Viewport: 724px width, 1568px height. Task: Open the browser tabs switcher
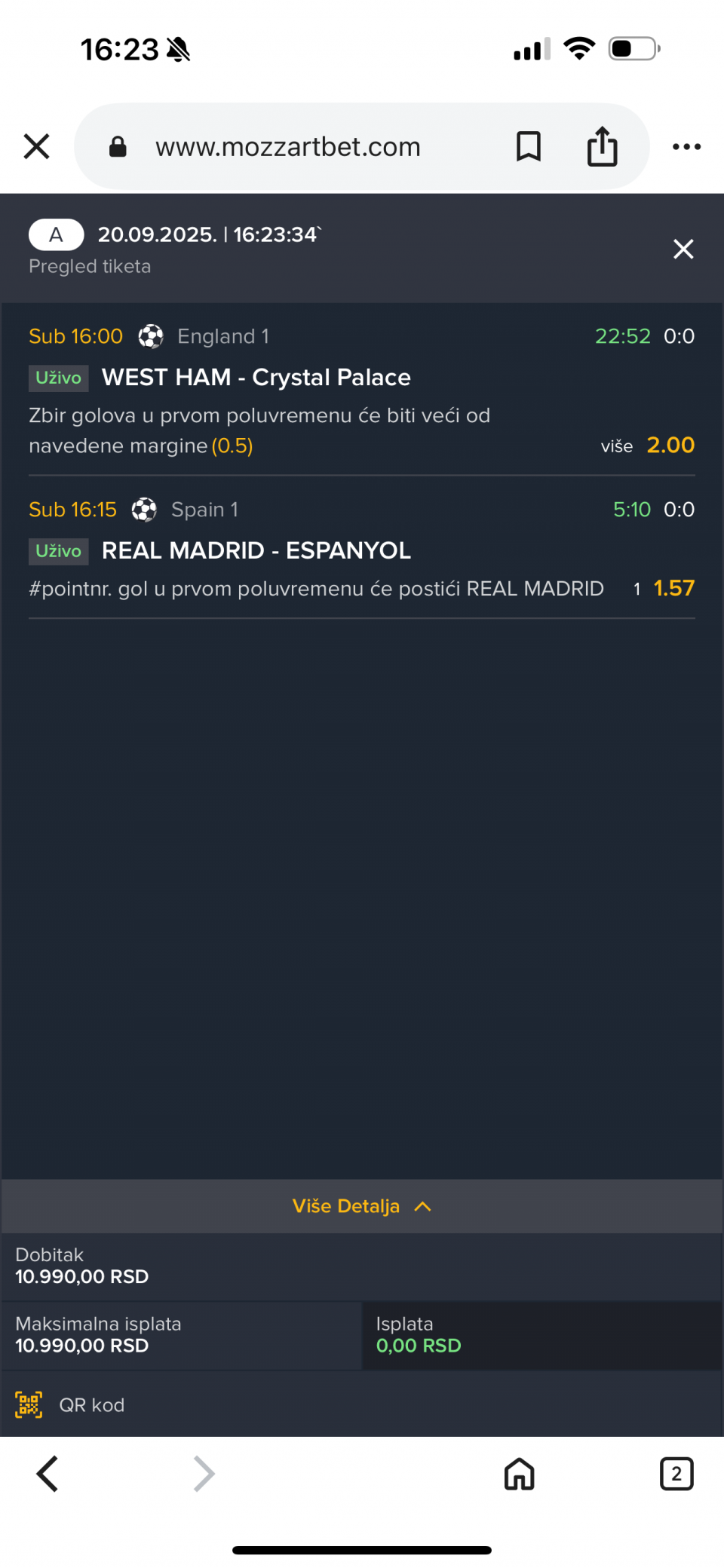(x=676, y=1474)
